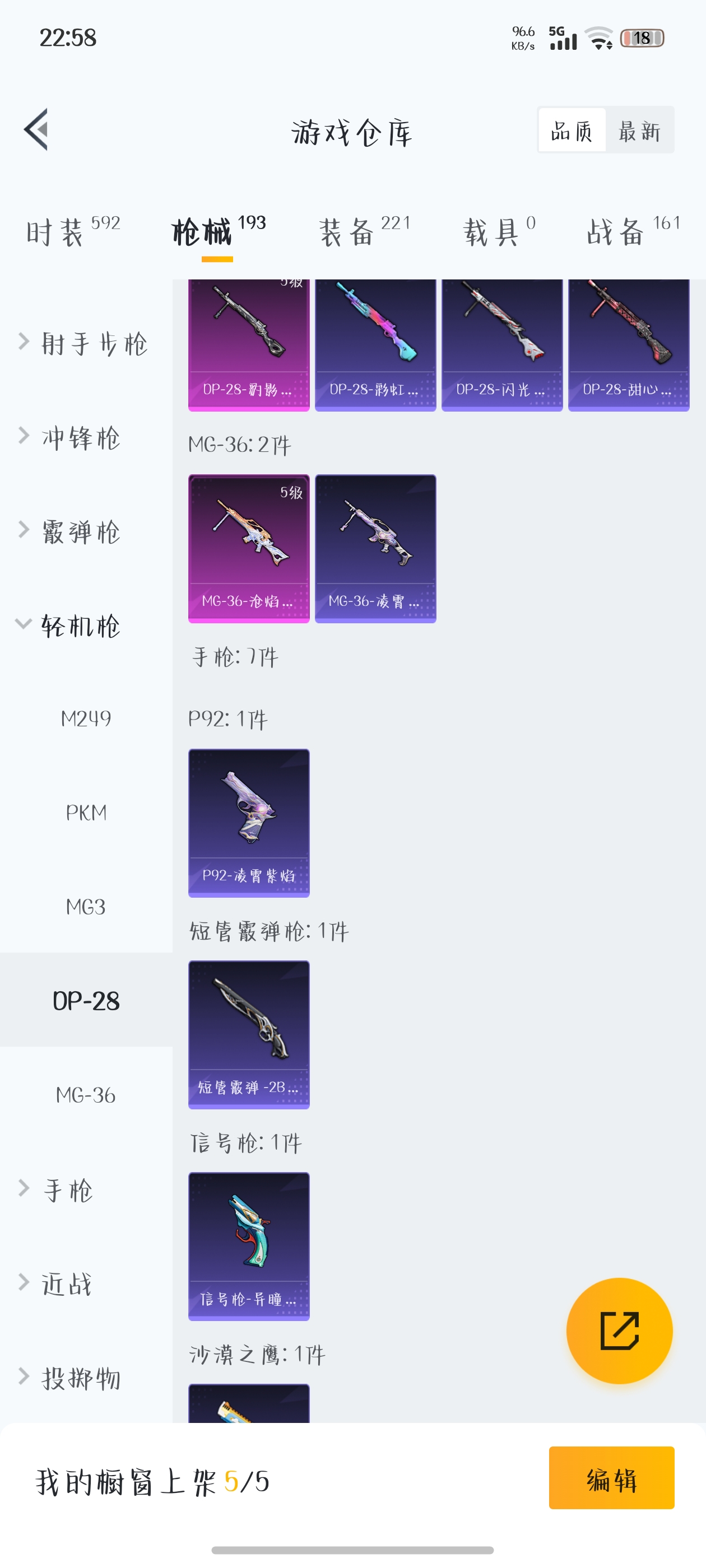
Task: Open the 战备 tab
Action: pos(632,232)
